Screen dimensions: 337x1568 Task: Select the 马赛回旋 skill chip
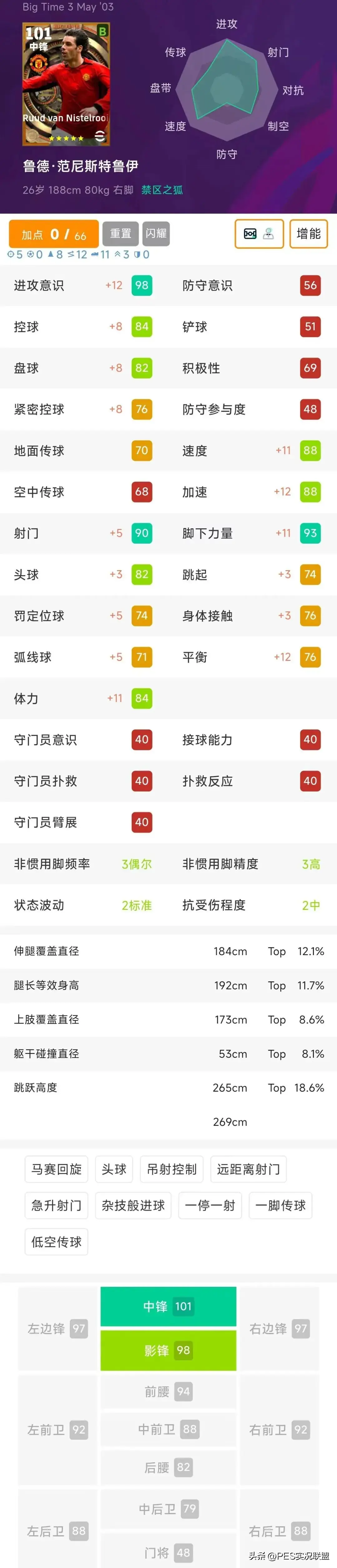click(57, 1169)
